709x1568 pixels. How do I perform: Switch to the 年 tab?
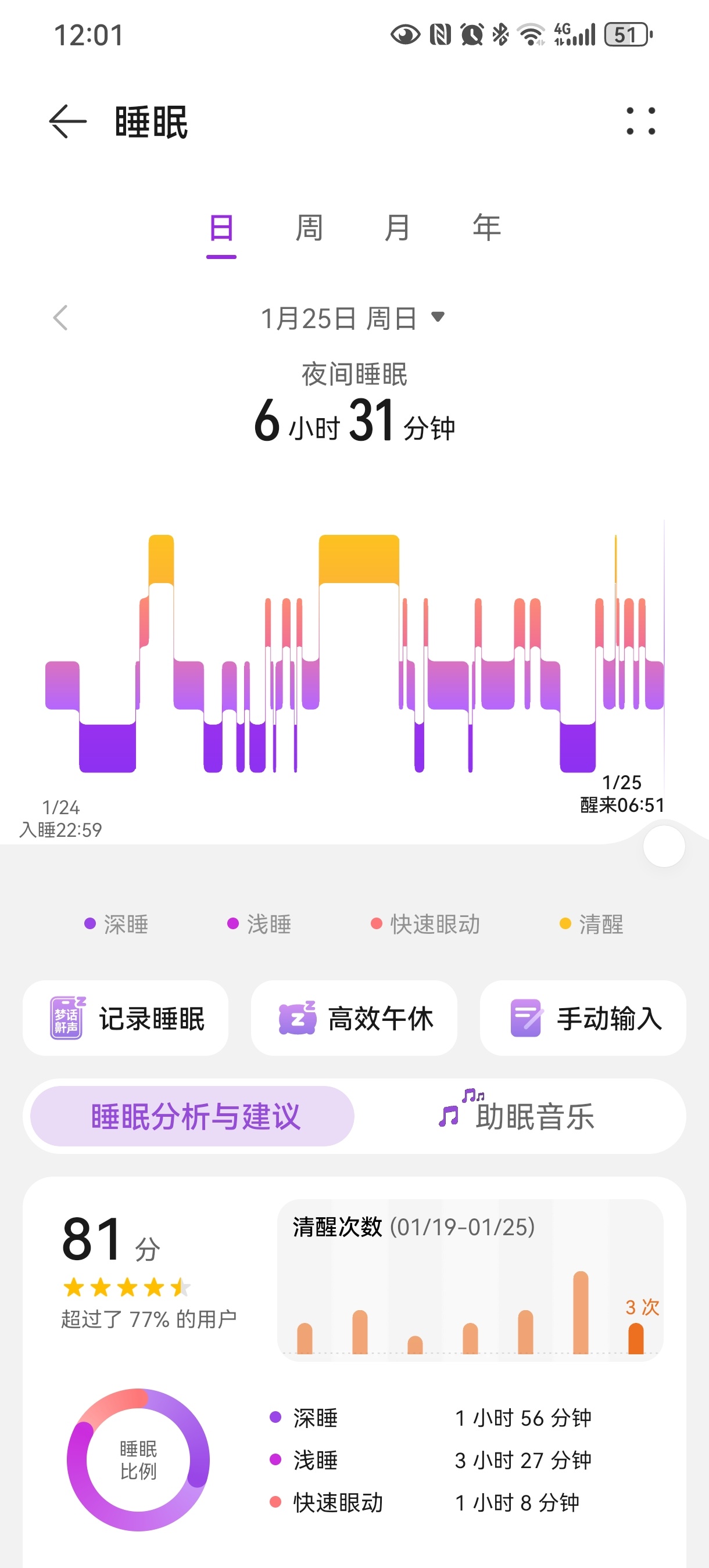pos(486,229)
